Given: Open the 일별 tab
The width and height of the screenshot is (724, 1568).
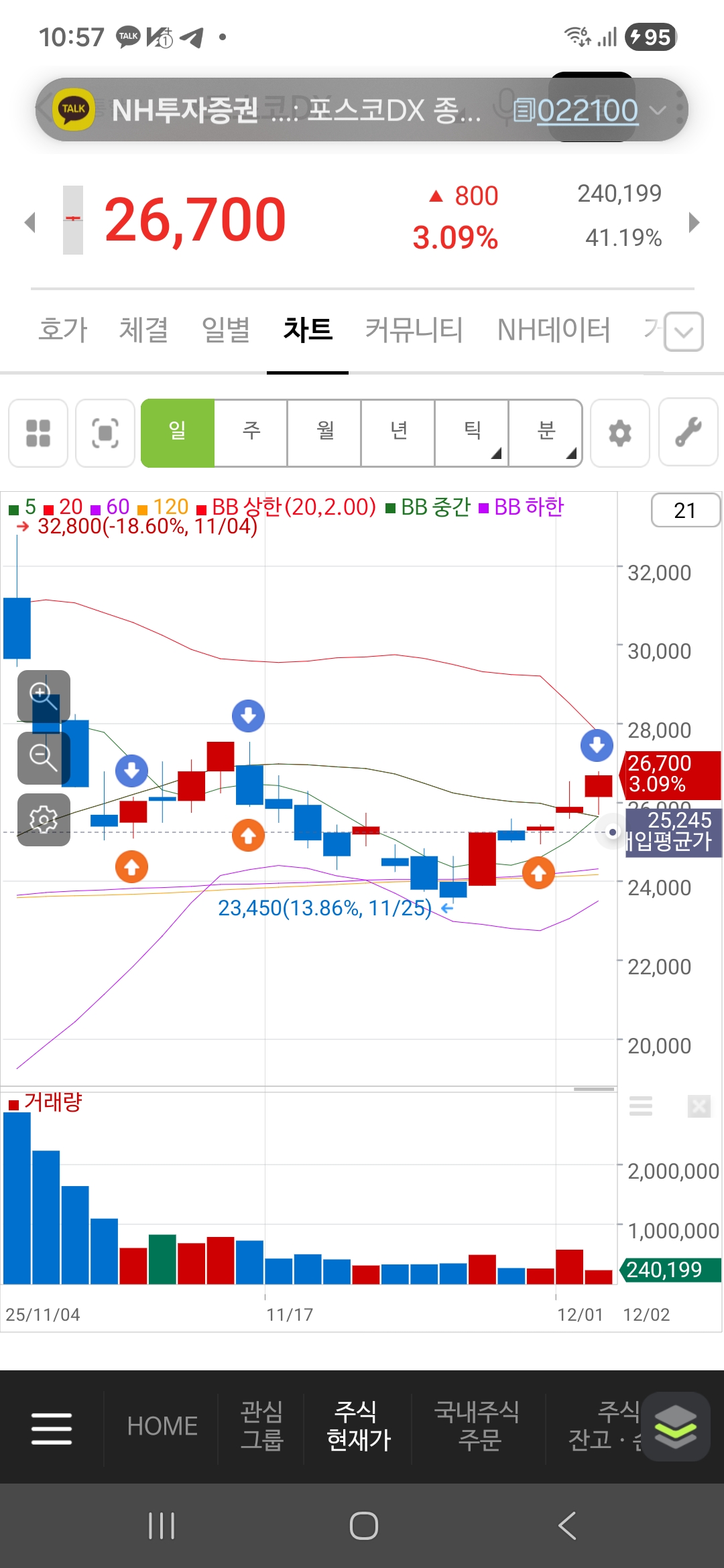Looking at the screenshot, I should (x=226, y=330).
